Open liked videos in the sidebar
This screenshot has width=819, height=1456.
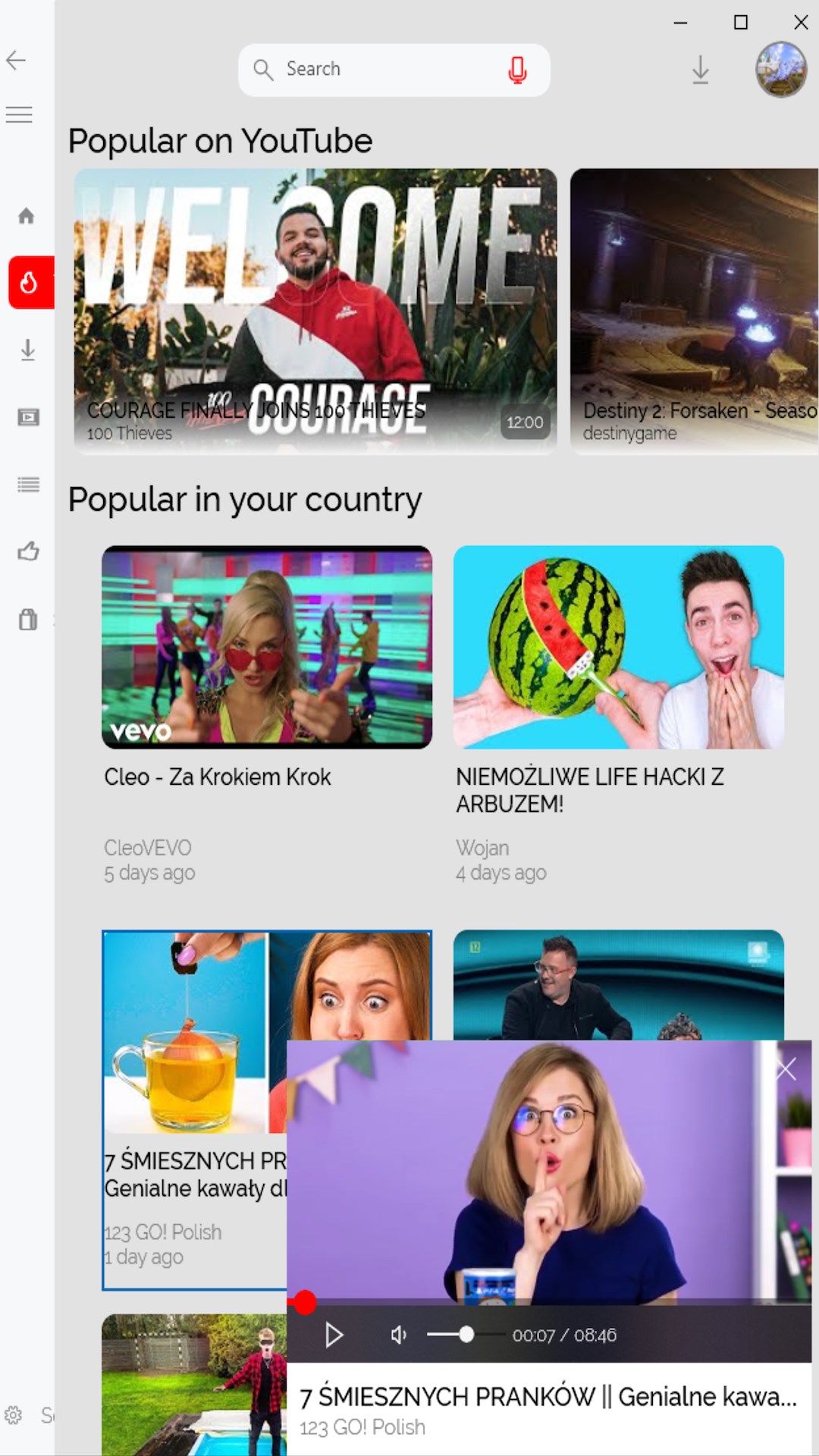coord(28,551)
